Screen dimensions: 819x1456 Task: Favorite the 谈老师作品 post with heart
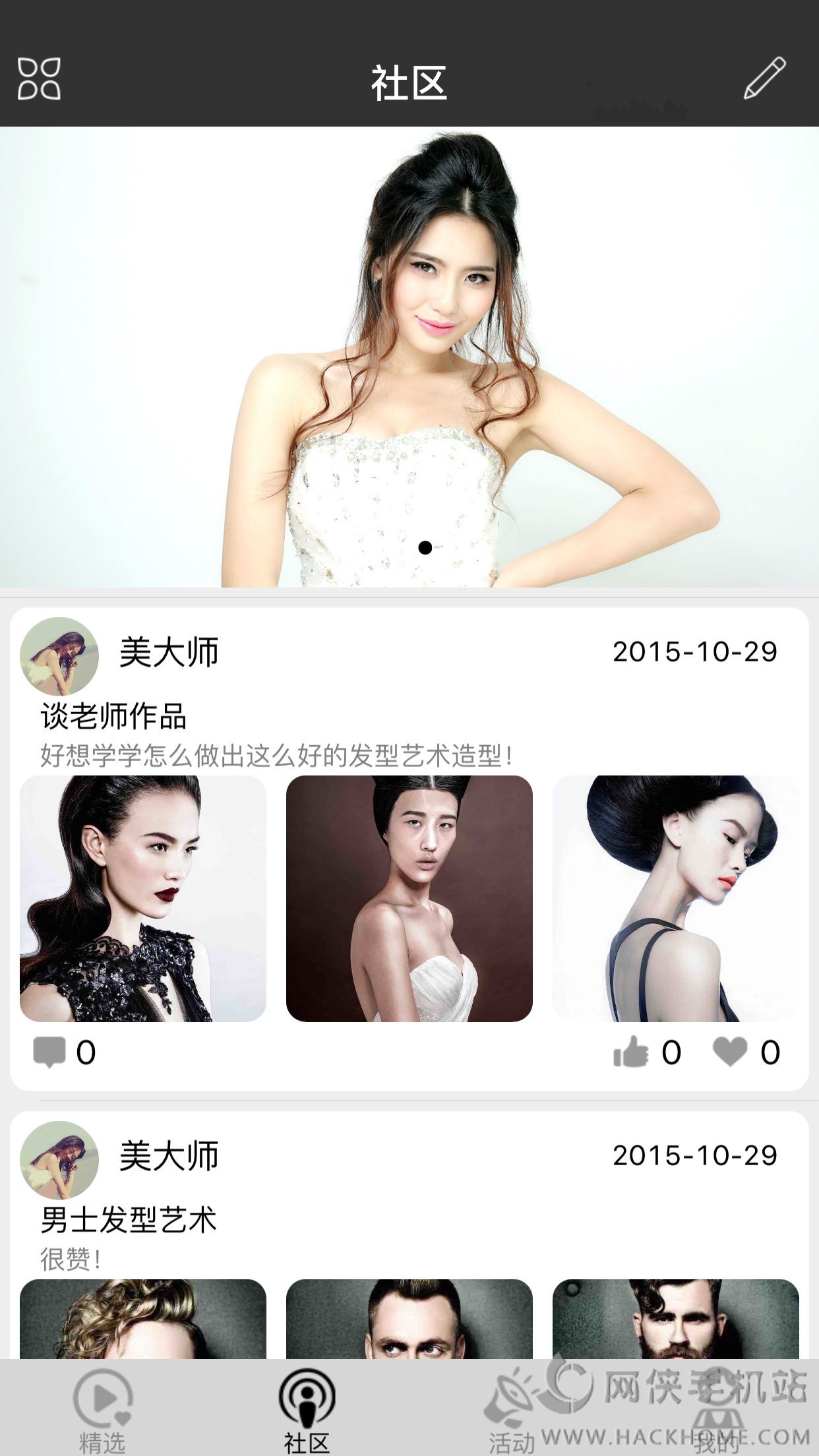(746, 1052)
